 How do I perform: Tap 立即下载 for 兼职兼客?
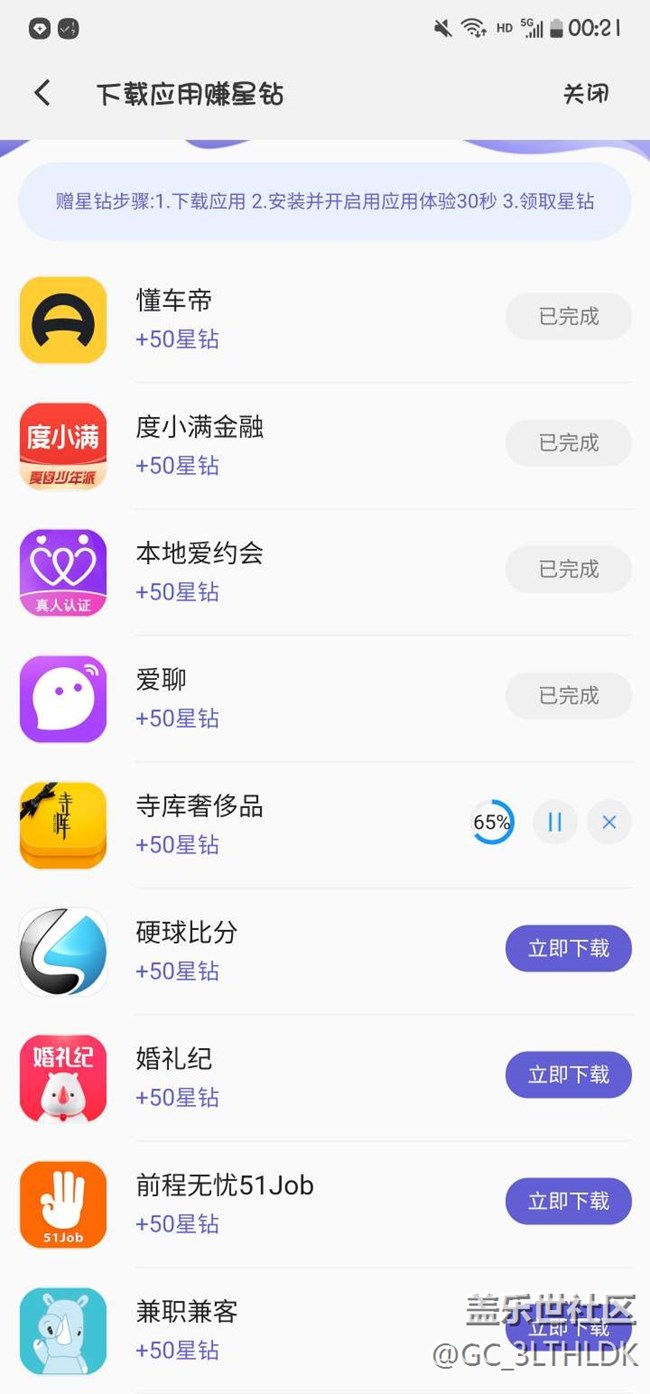click(x=568, y=1328)
